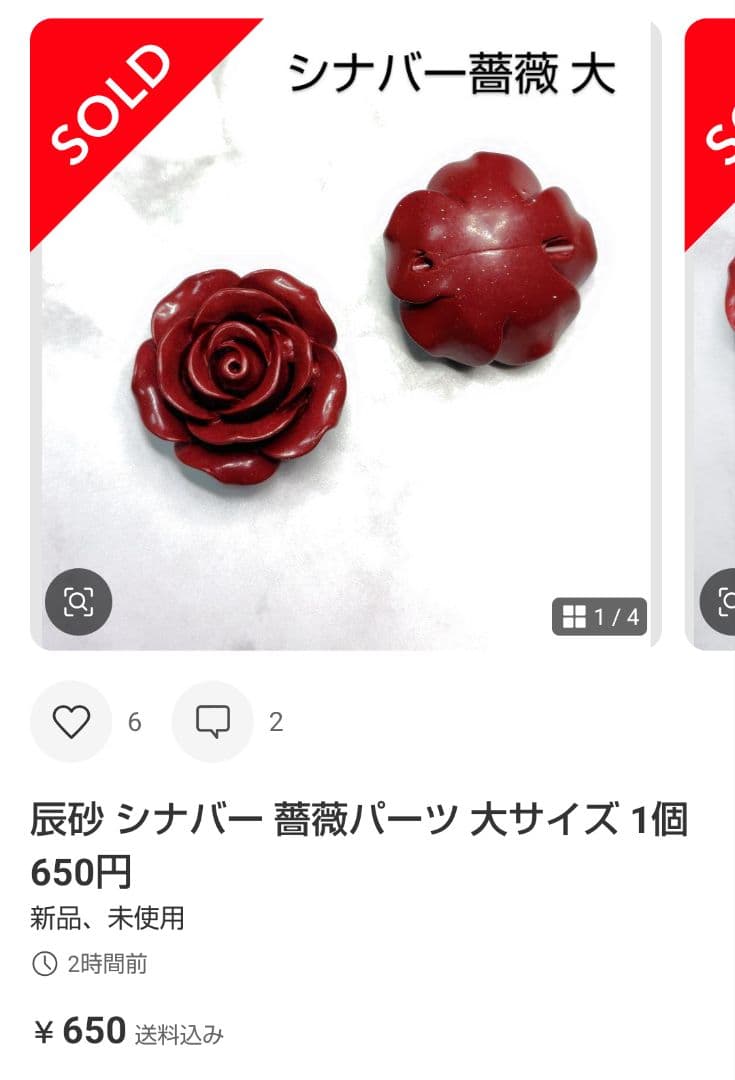
Task: Open comments via the speech bubble icon
Action: pos(212,722)
